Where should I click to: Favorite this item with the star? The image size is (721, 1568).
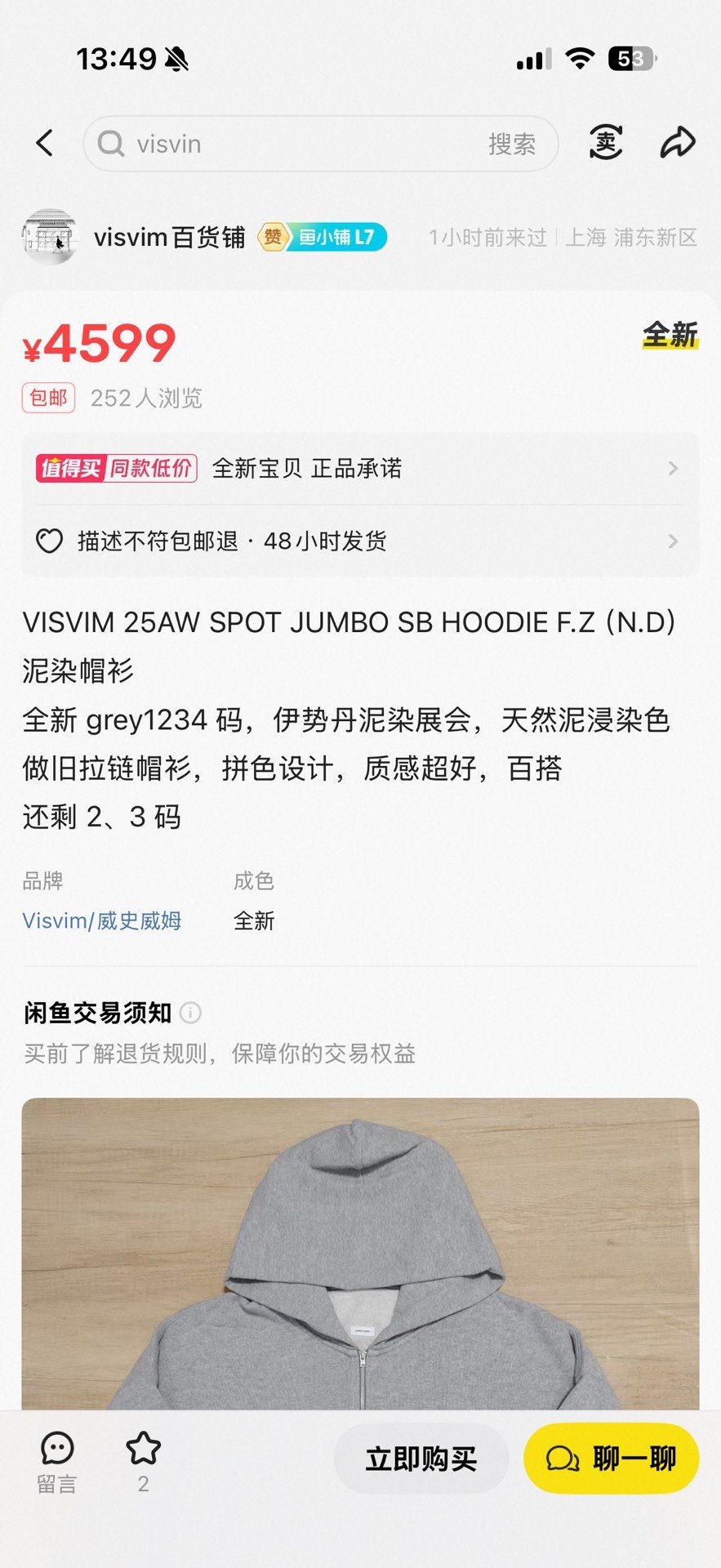(144, 1462)
